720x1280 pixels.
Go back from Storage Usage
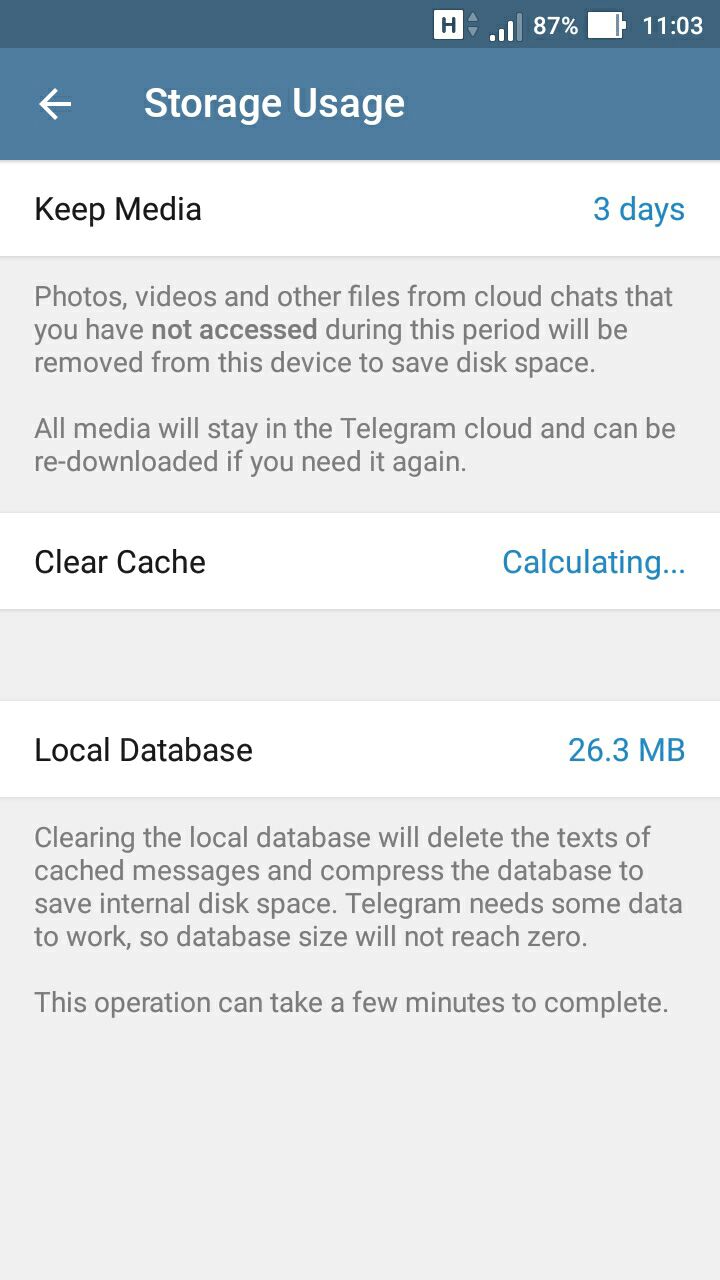(x=55, y=104)
